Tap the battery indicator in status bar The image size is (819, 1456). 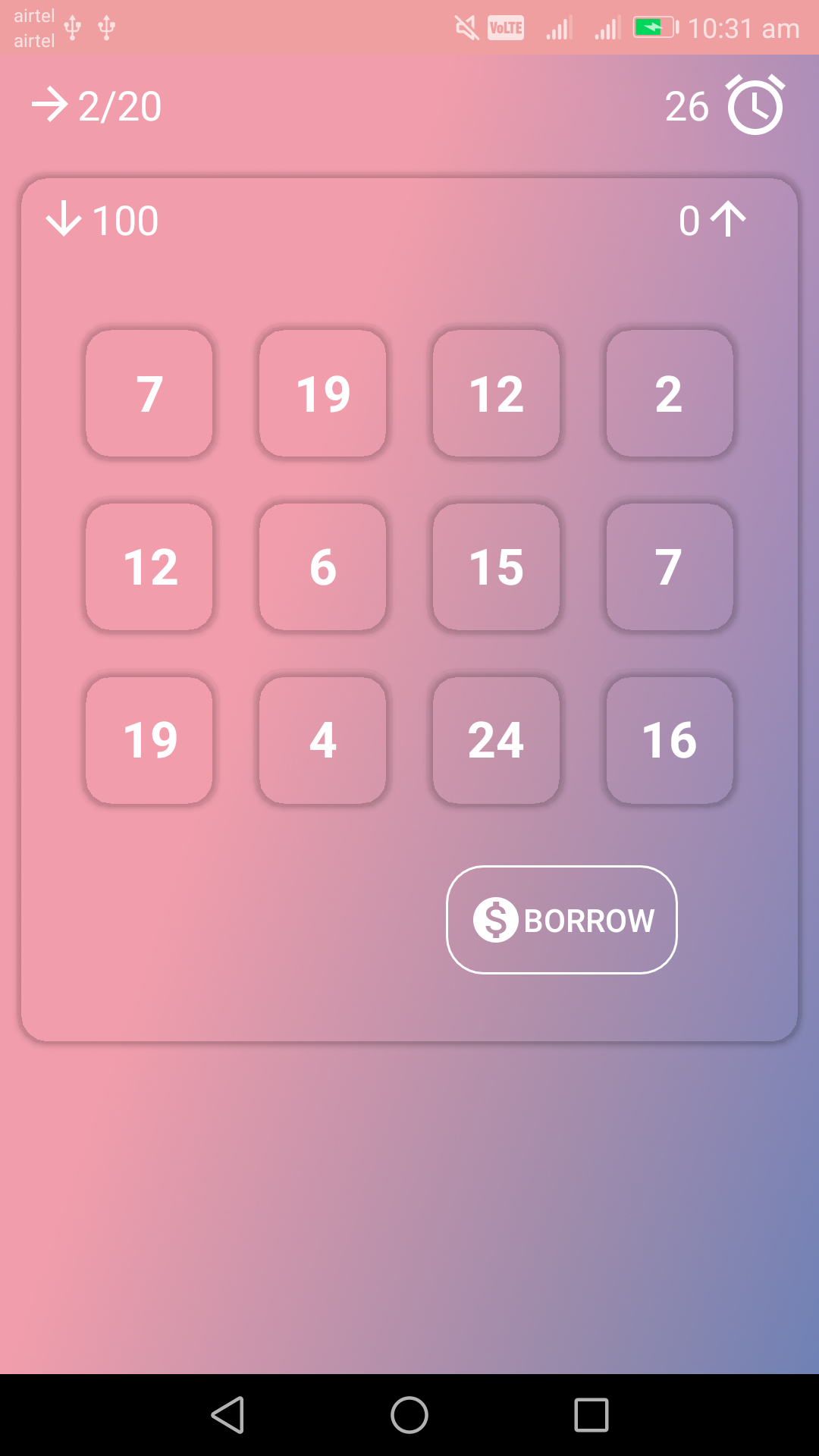click(654, 27)
